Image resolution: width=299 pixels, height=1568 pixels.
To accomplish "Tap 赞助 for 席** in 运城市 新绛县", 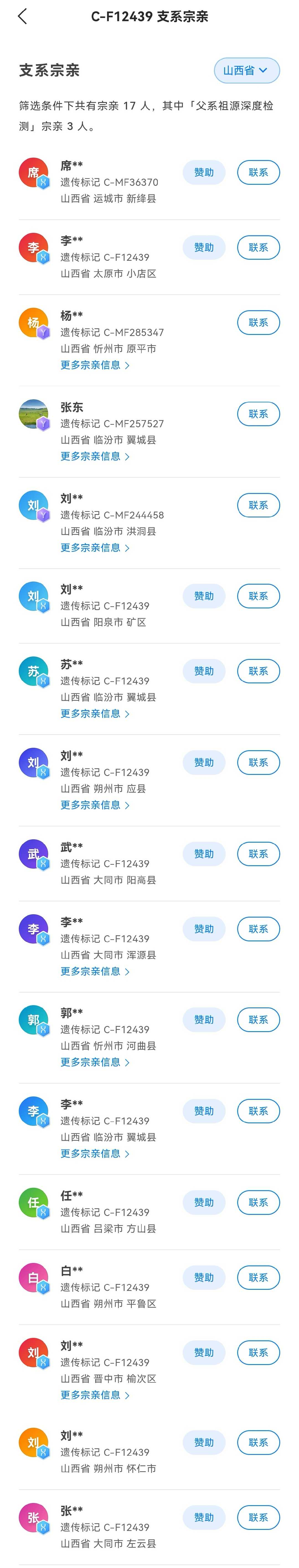I will [203, 172].
